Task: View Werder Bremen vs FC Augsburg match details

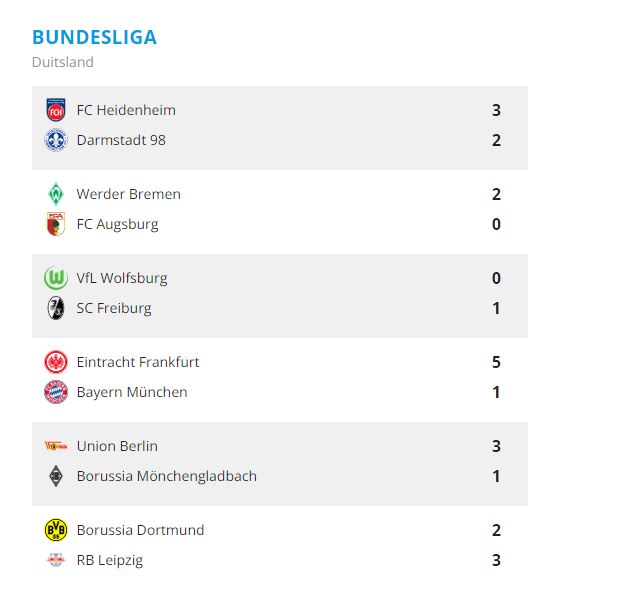Action: pyautogui.click(x=280, y=210)
